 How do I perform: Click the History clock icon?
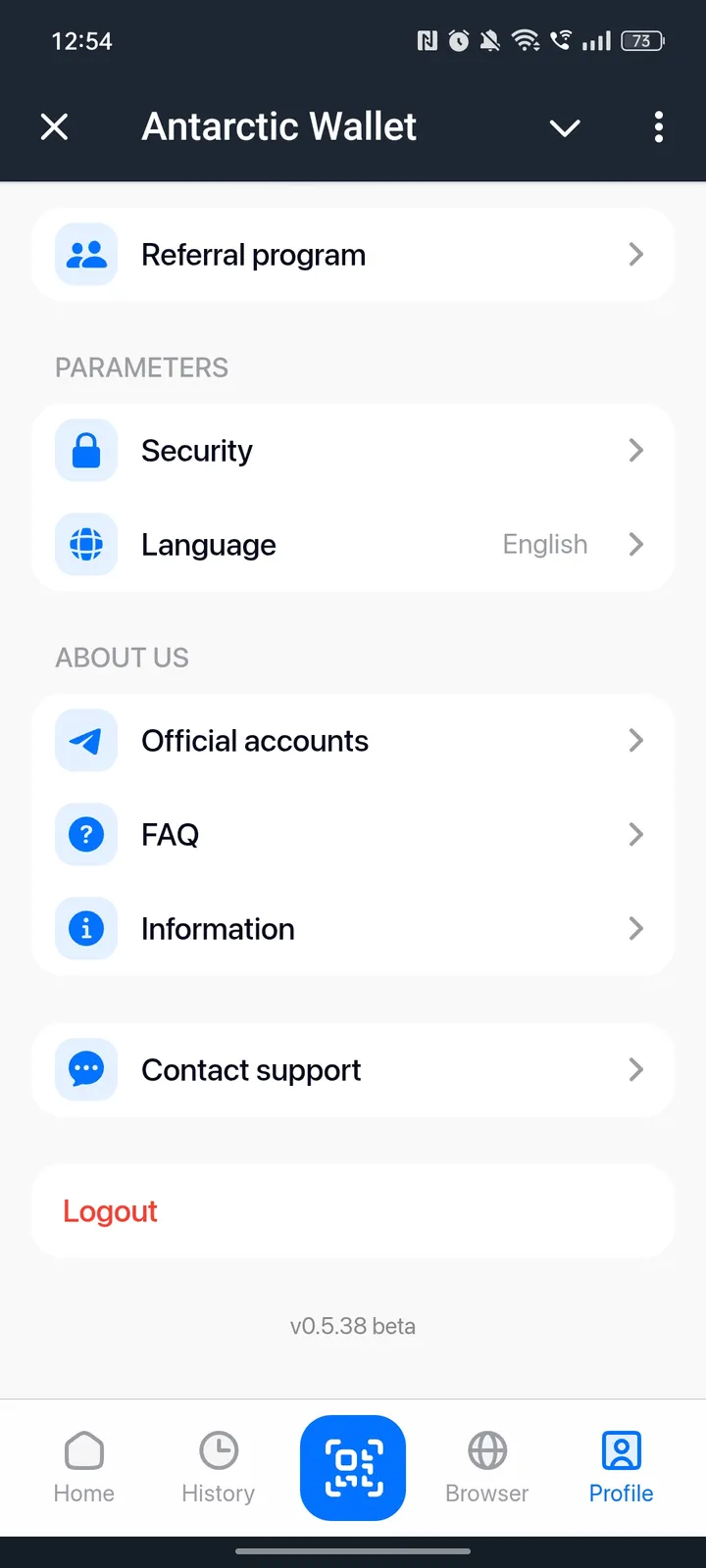(218, 1451)
